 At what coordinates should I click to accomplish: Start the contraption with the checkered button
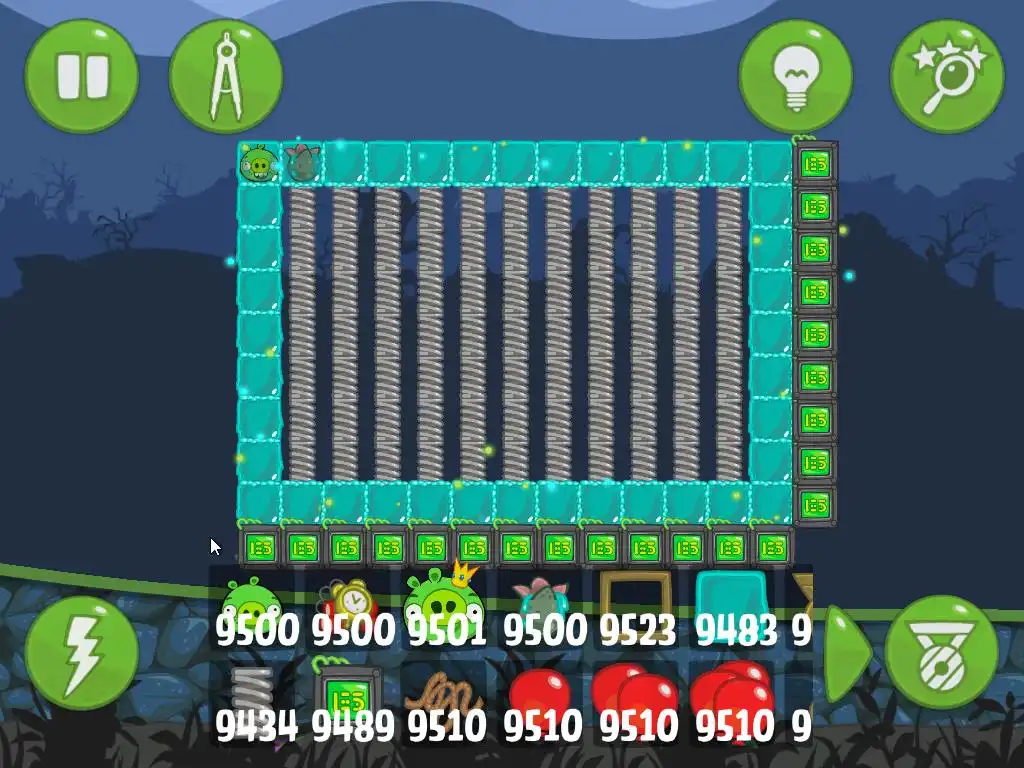point(940,652)
